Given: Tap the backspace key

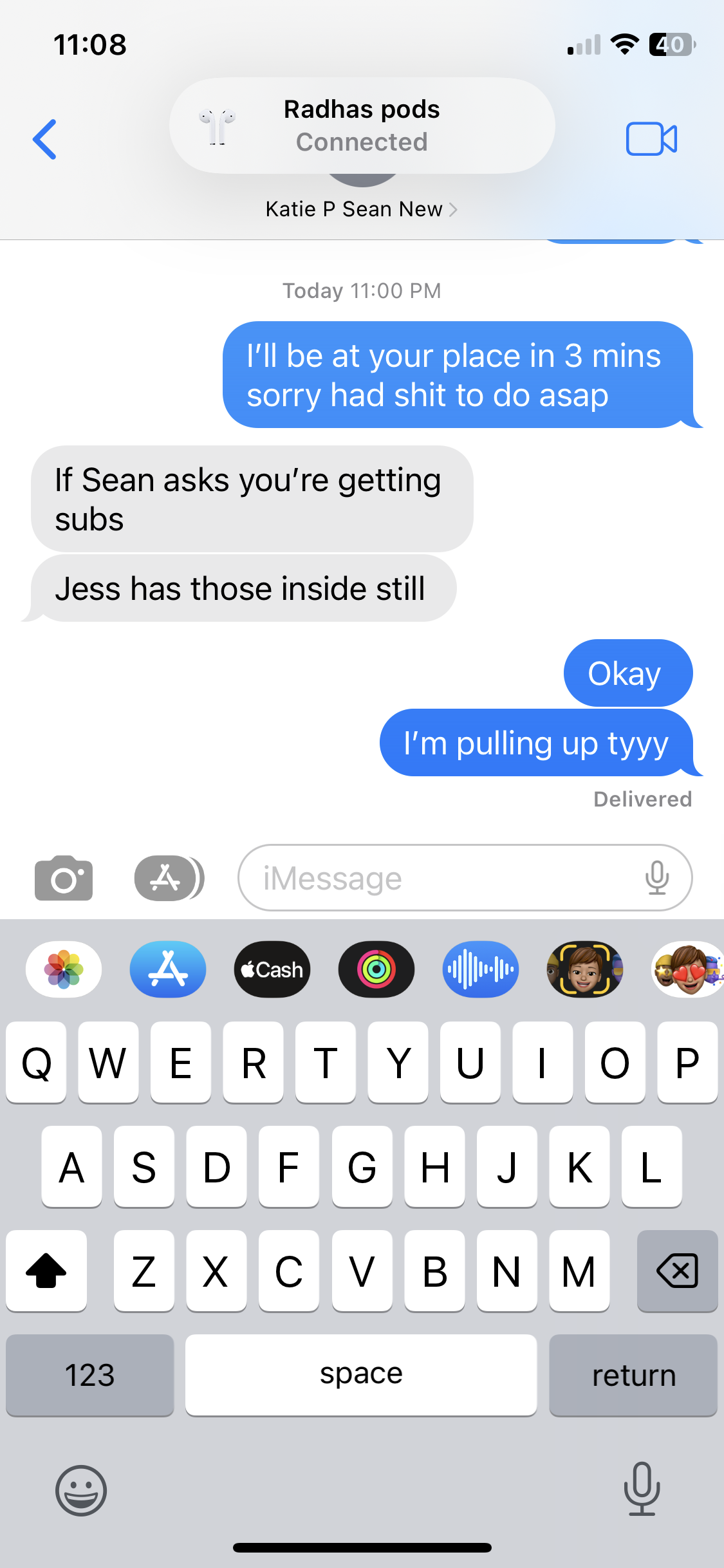Looking at the screenshot, I should click(x=677, y=1271).
